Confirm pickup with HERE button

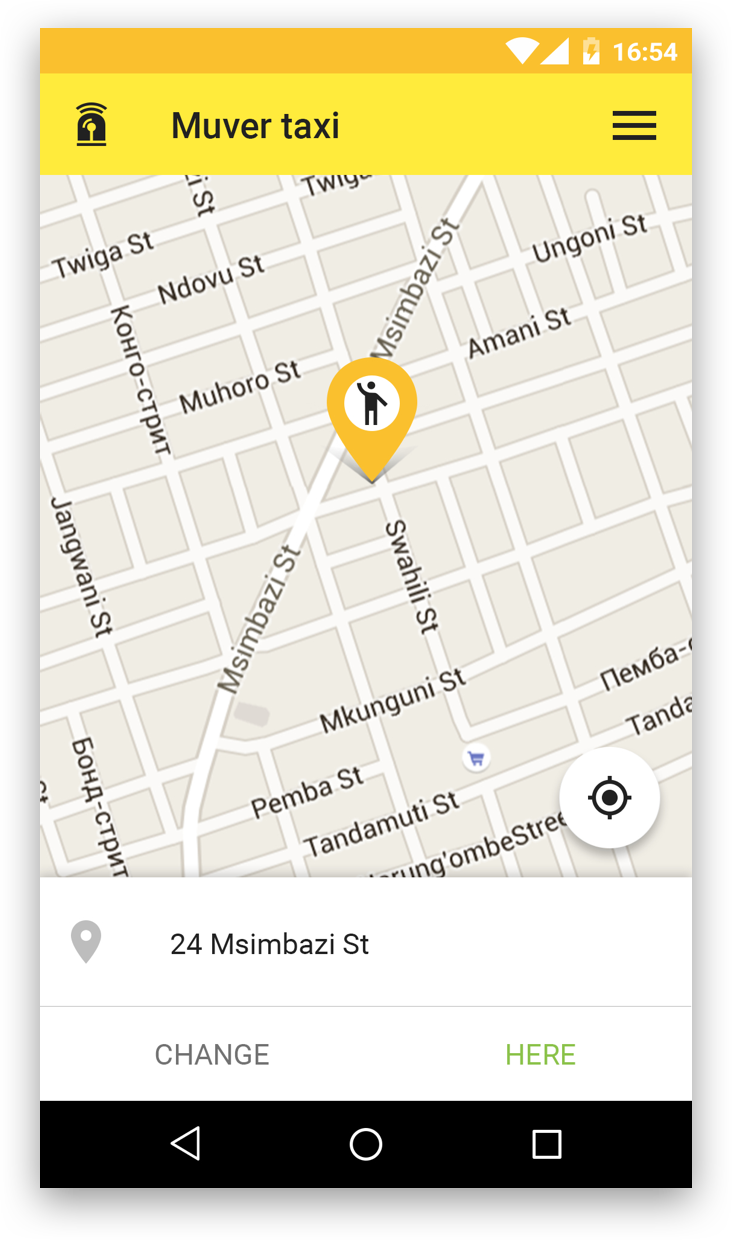click(x=540, y=1054)
